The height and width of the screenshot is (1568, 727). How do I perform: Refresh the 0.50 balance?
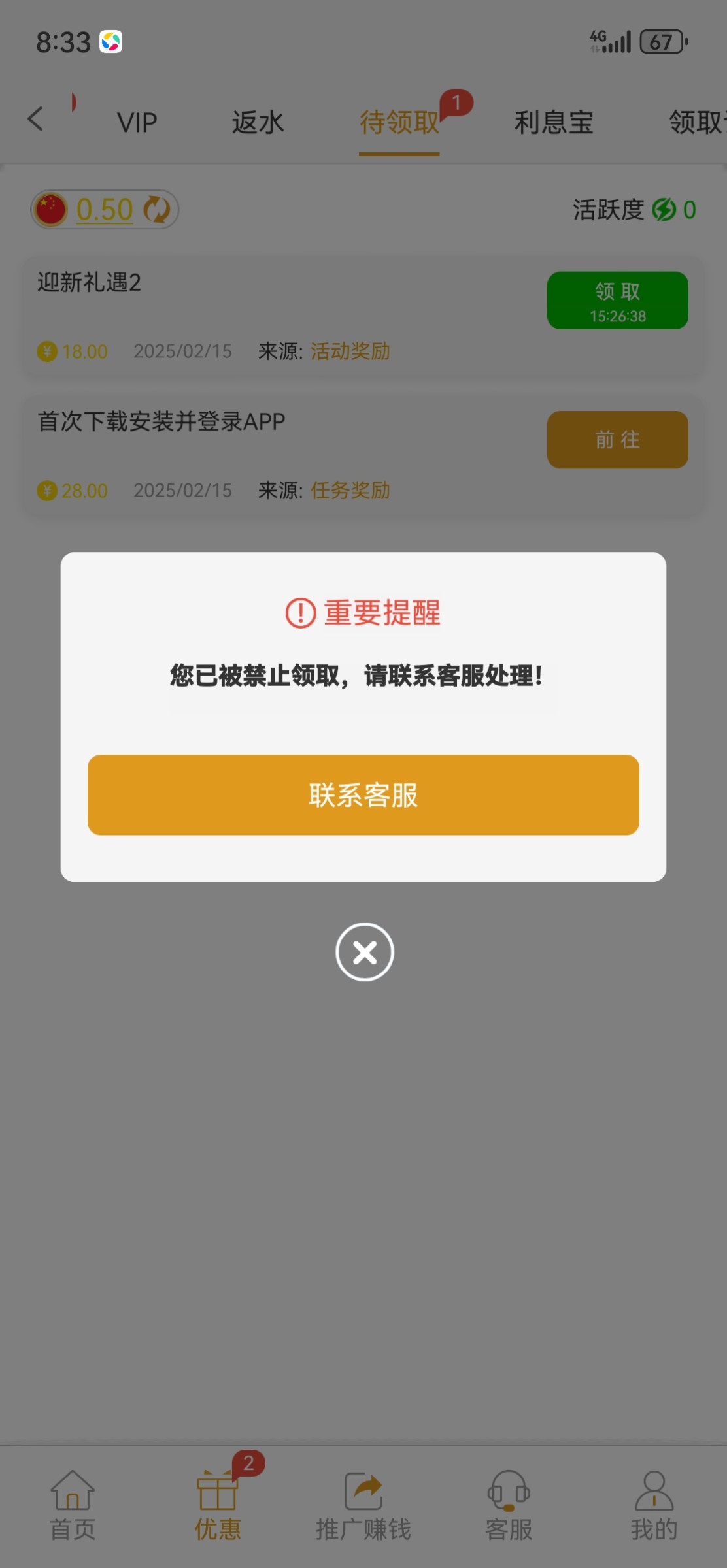tap(157, 210)
